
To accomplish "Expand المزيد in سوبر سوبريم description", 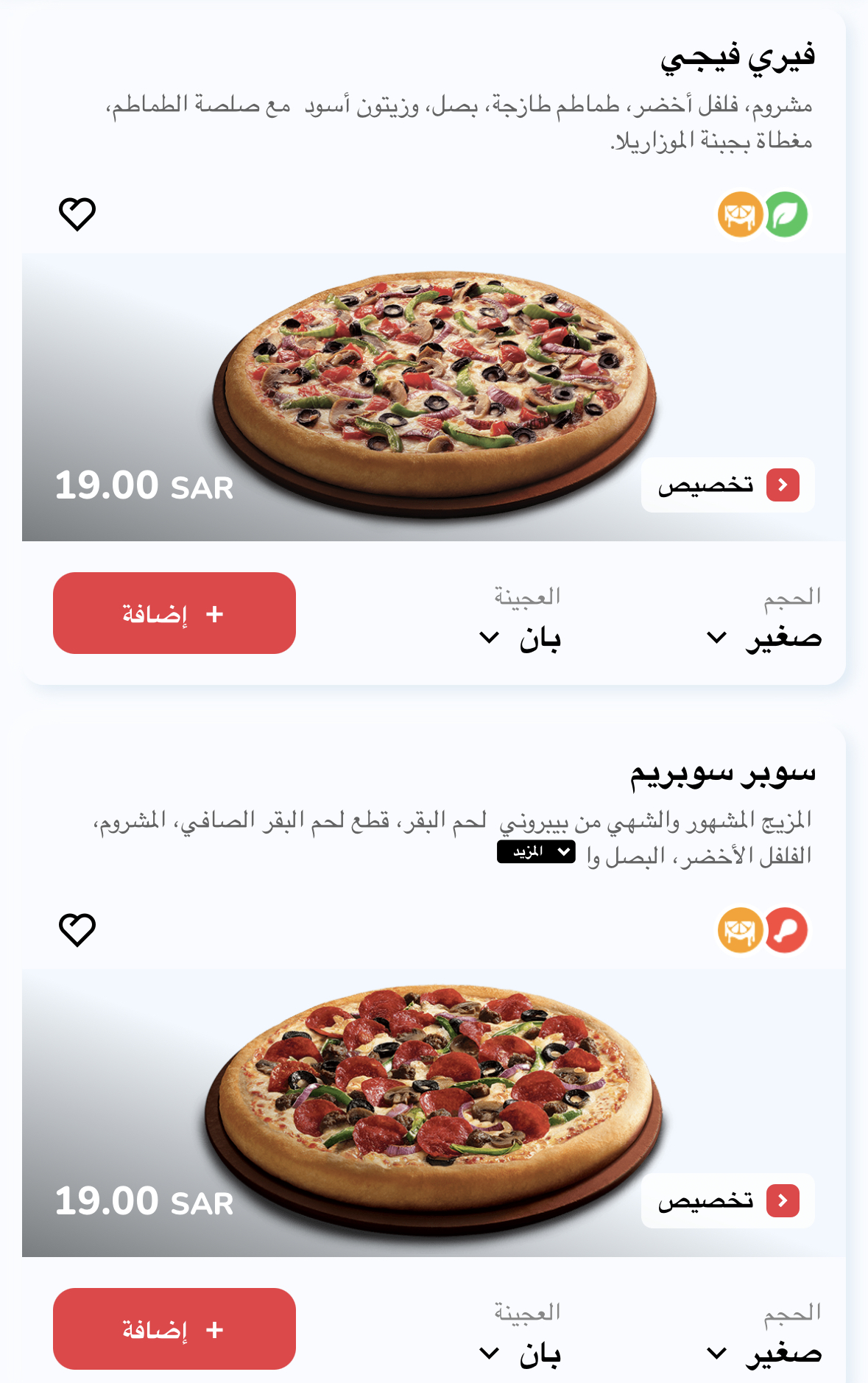I will (536, 852).
